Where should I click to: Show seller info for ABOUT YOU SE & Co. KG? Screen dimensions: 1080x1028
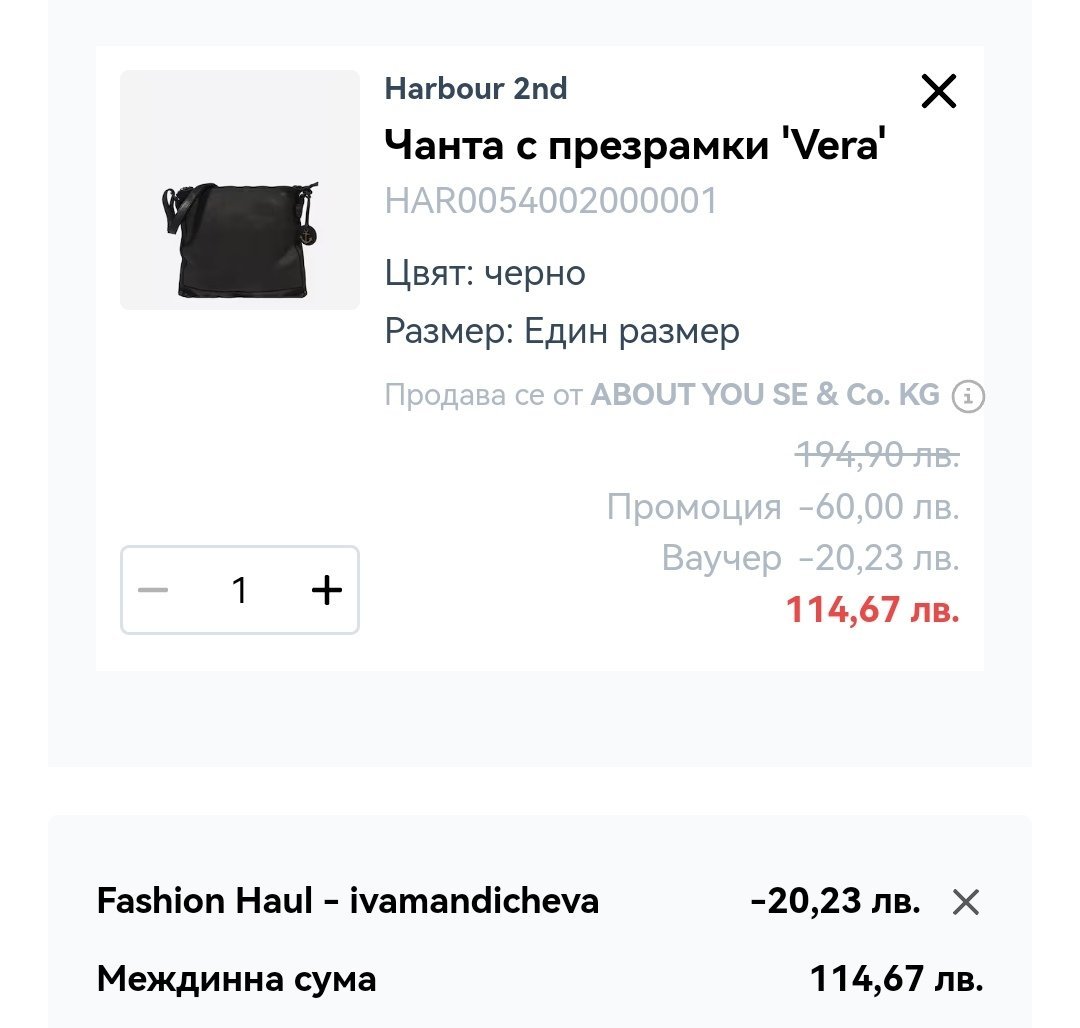pyautogui.click(x=968, y=396)
